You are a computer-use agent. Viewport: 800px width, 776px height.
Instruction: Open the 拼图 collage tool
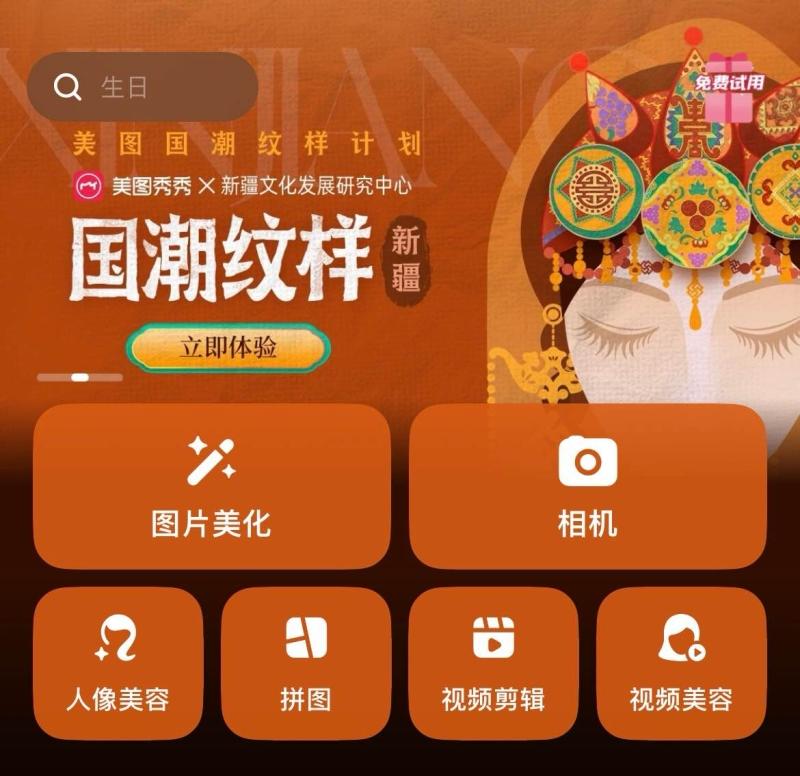coord(306,663)
